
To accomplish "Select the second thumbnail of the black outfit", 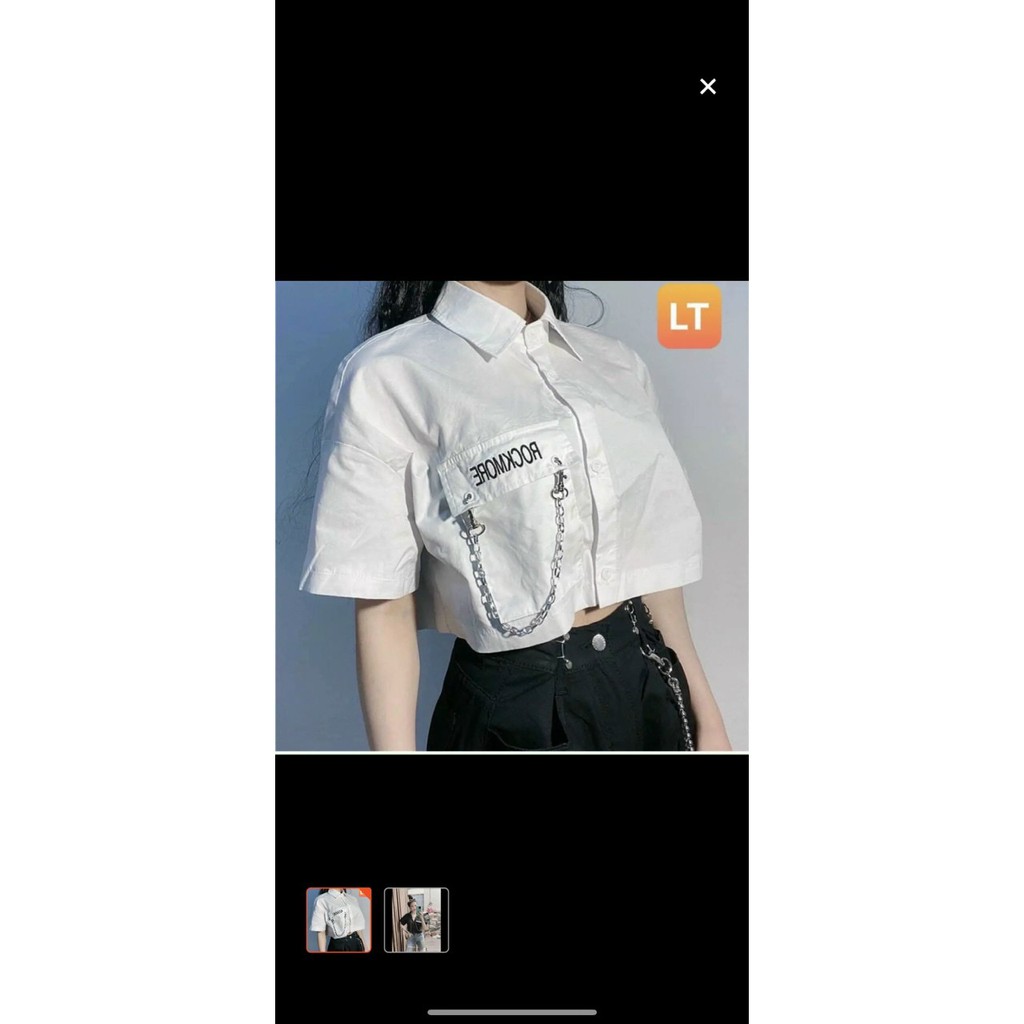I will click(416, 920).
